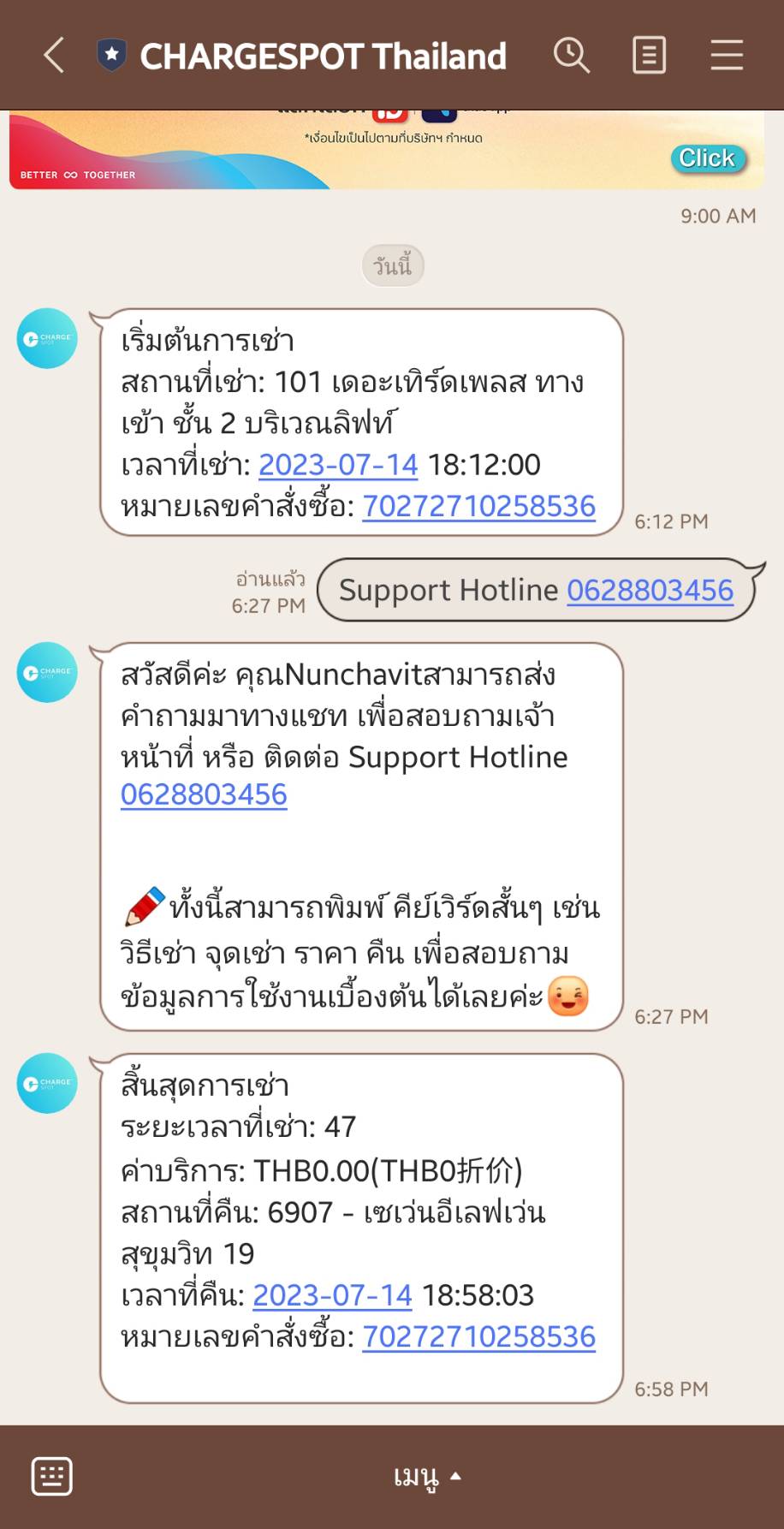
Task: Call 0628803456 from the greeting message
Action: tap(204, 794)
